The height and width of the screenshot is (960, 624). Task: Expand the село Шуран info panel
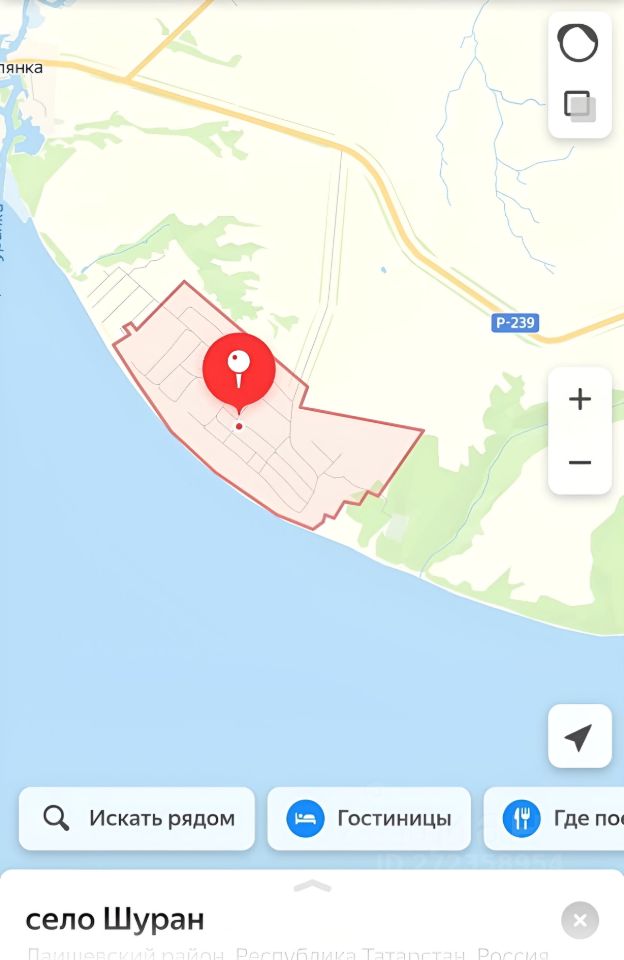tap(312, 886)
